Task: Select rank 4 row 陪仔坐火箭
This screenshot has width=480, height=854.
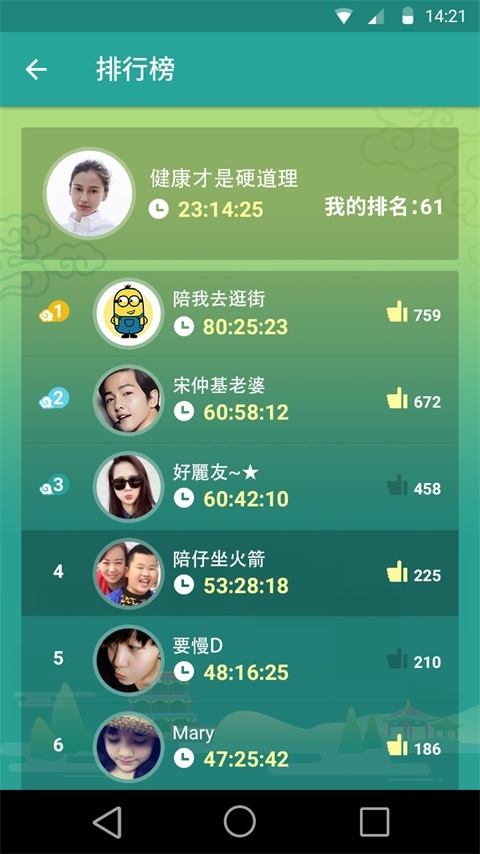Action: tap(240, 573)
